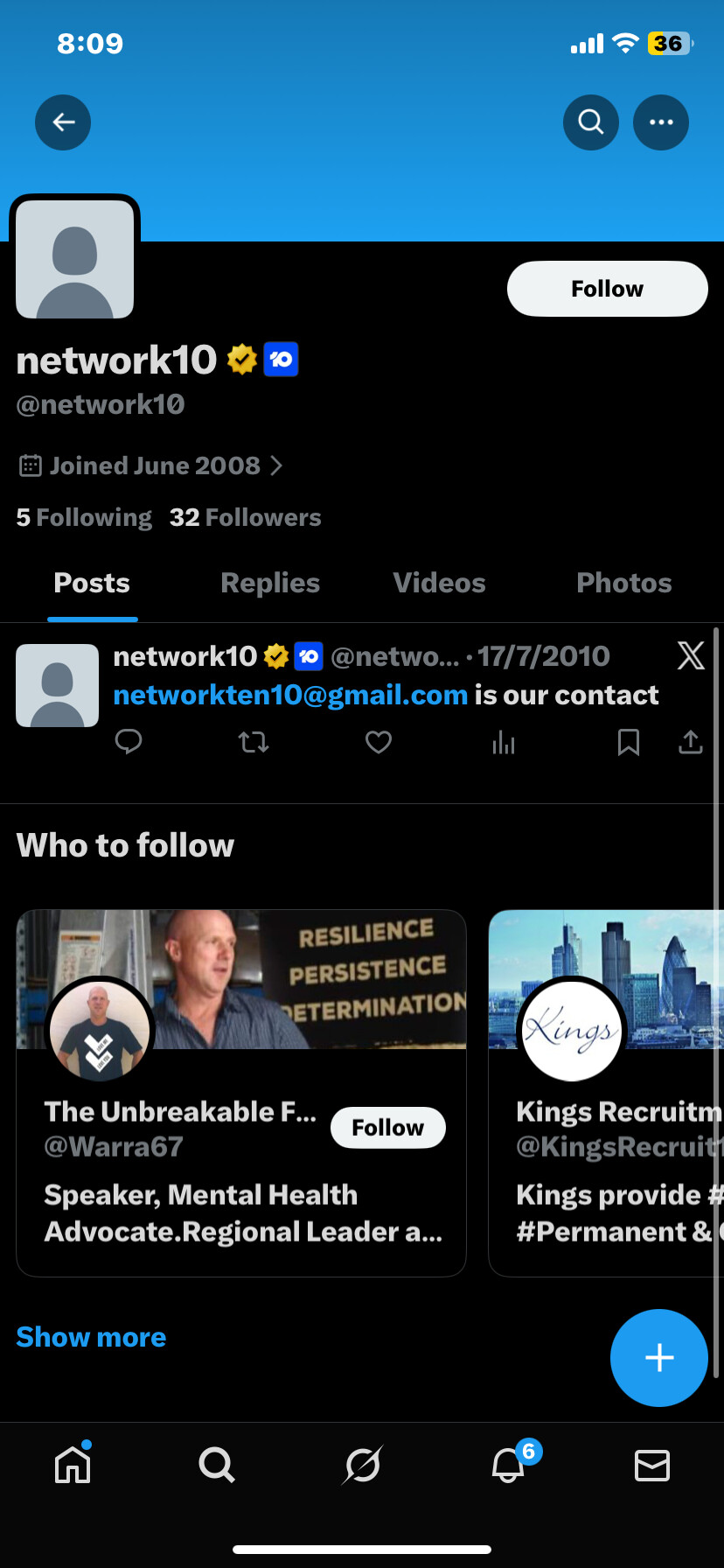
Task: Open the networkten10@gmail.com email link
Action: pos(290,695)
